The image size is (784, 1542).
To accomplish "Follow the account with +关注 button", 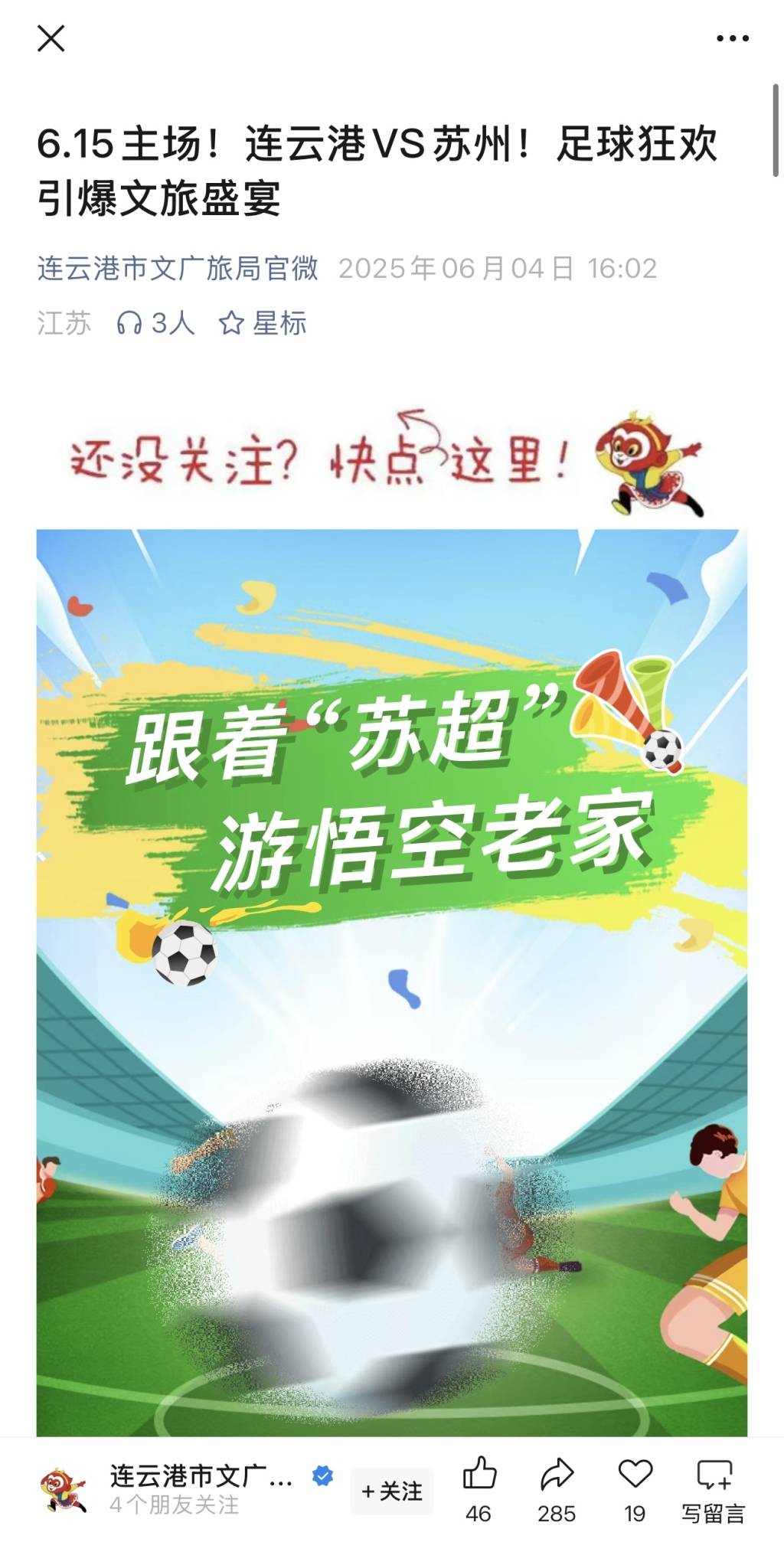I will coord(392,1491).
